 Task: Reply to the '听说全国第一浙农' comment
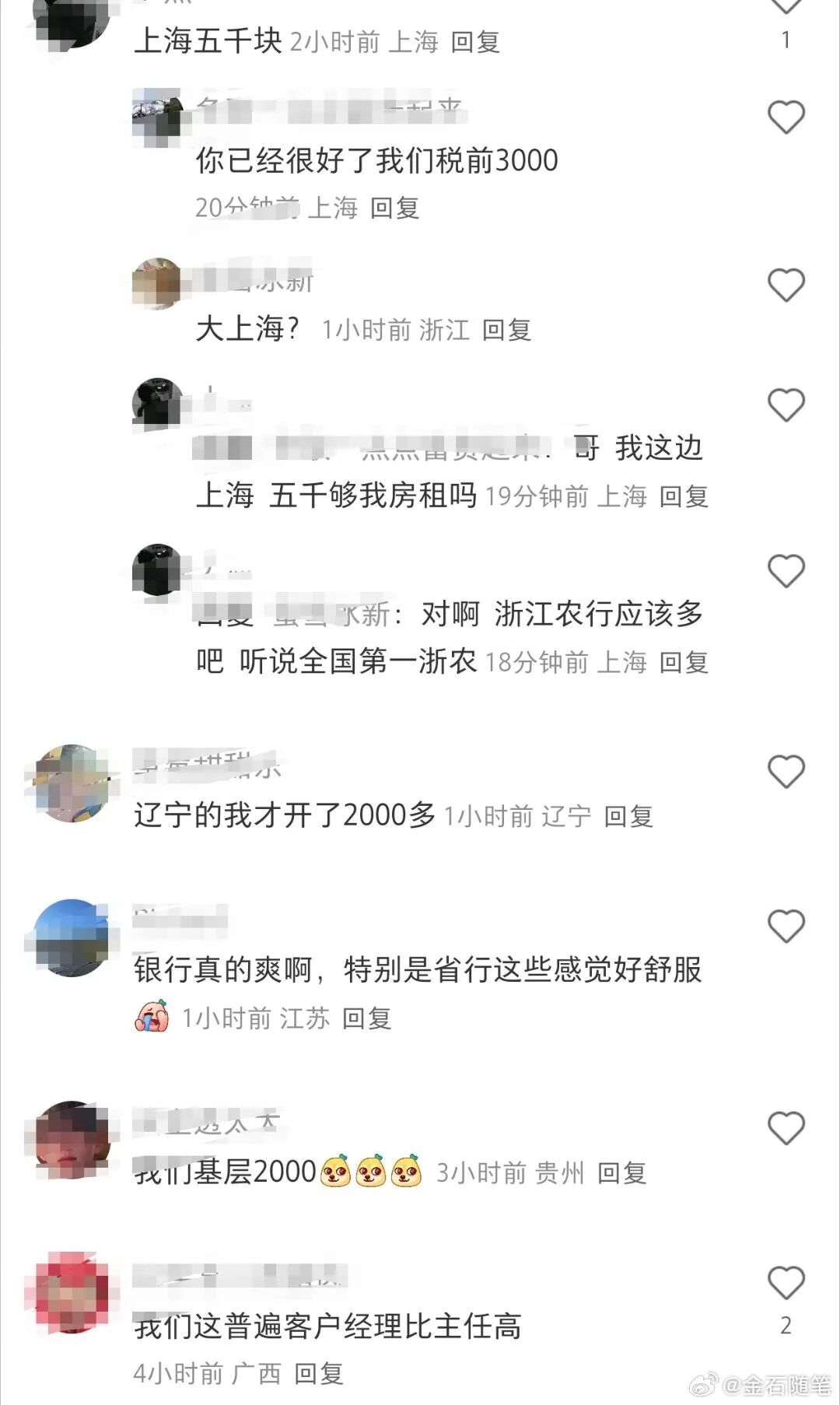pos(683,663)
